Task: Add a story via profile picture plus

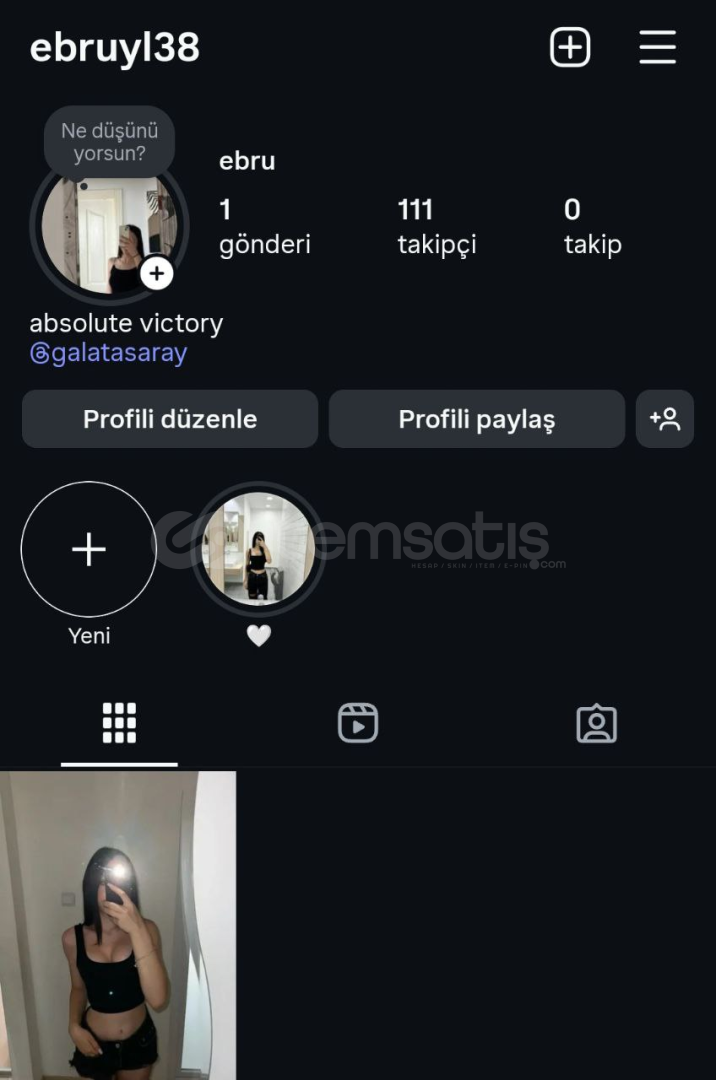Action: tap(157, 273)
